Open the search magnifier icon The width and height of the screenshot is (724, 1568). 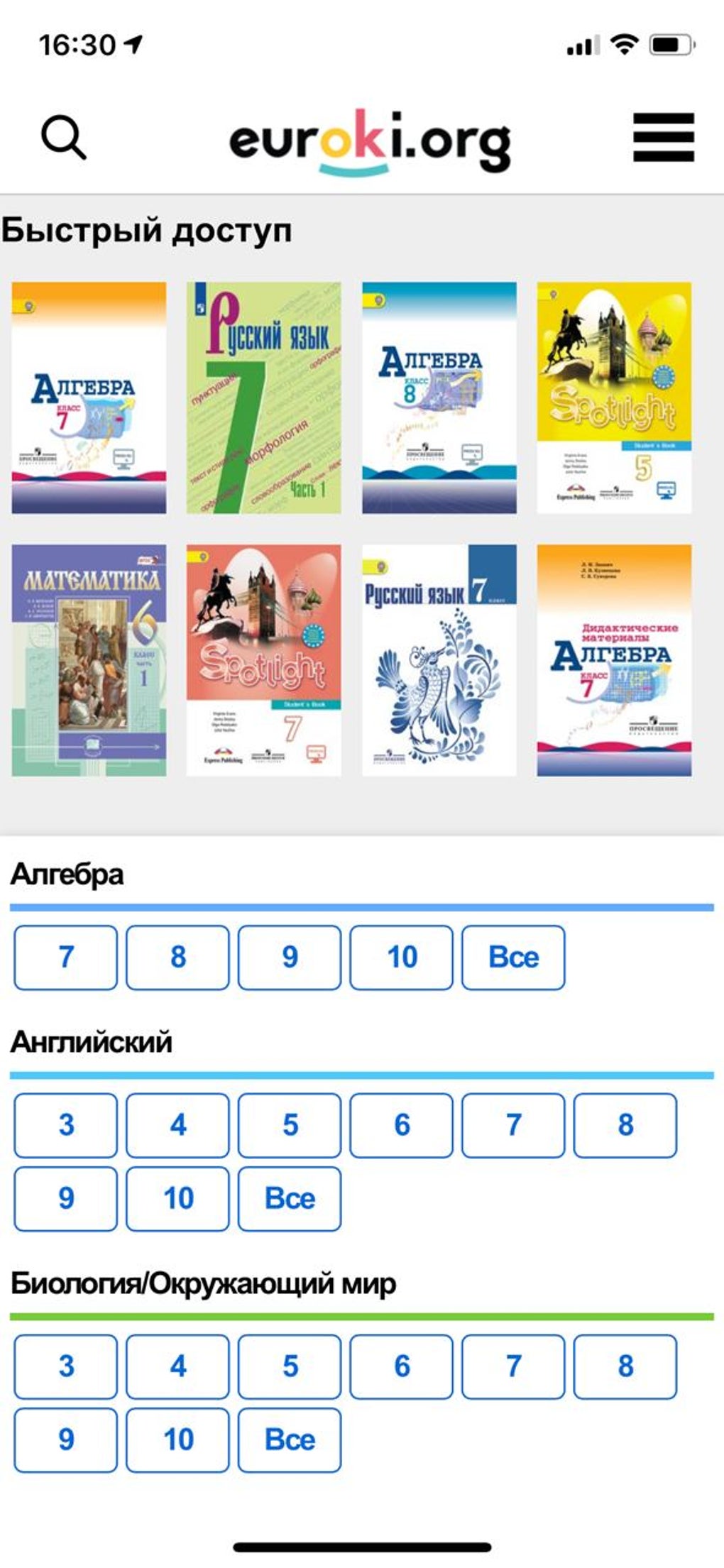(63, 138)
